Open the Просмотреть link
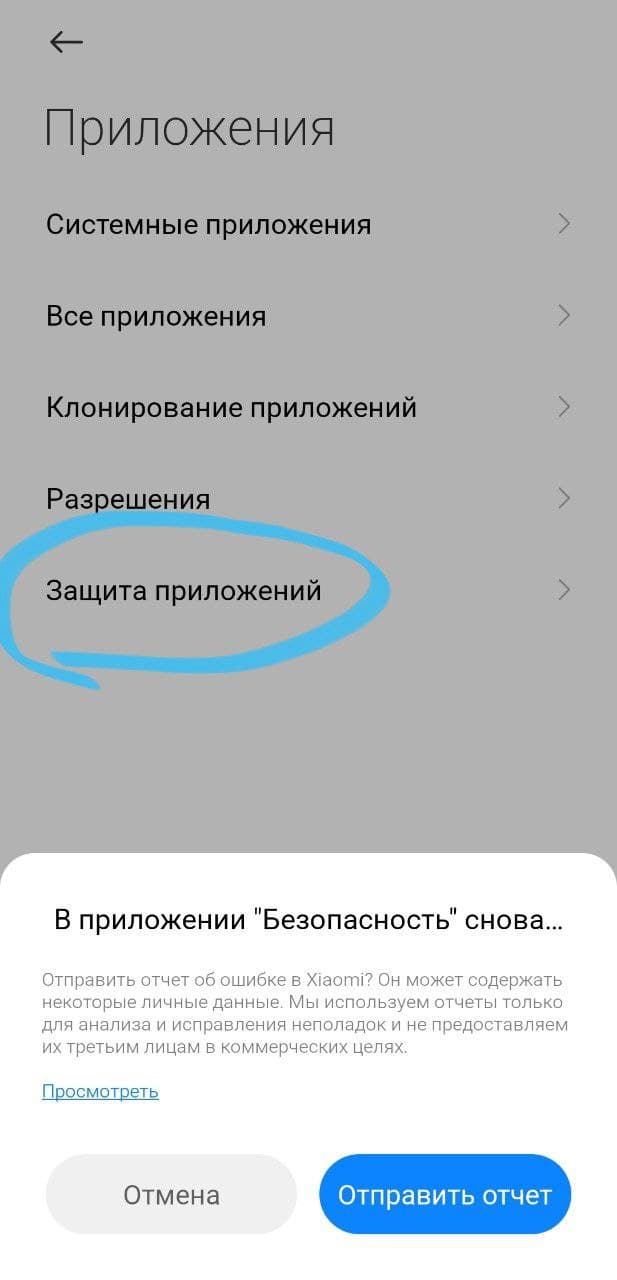The image size is (617, 1280). pos(100,1091)
